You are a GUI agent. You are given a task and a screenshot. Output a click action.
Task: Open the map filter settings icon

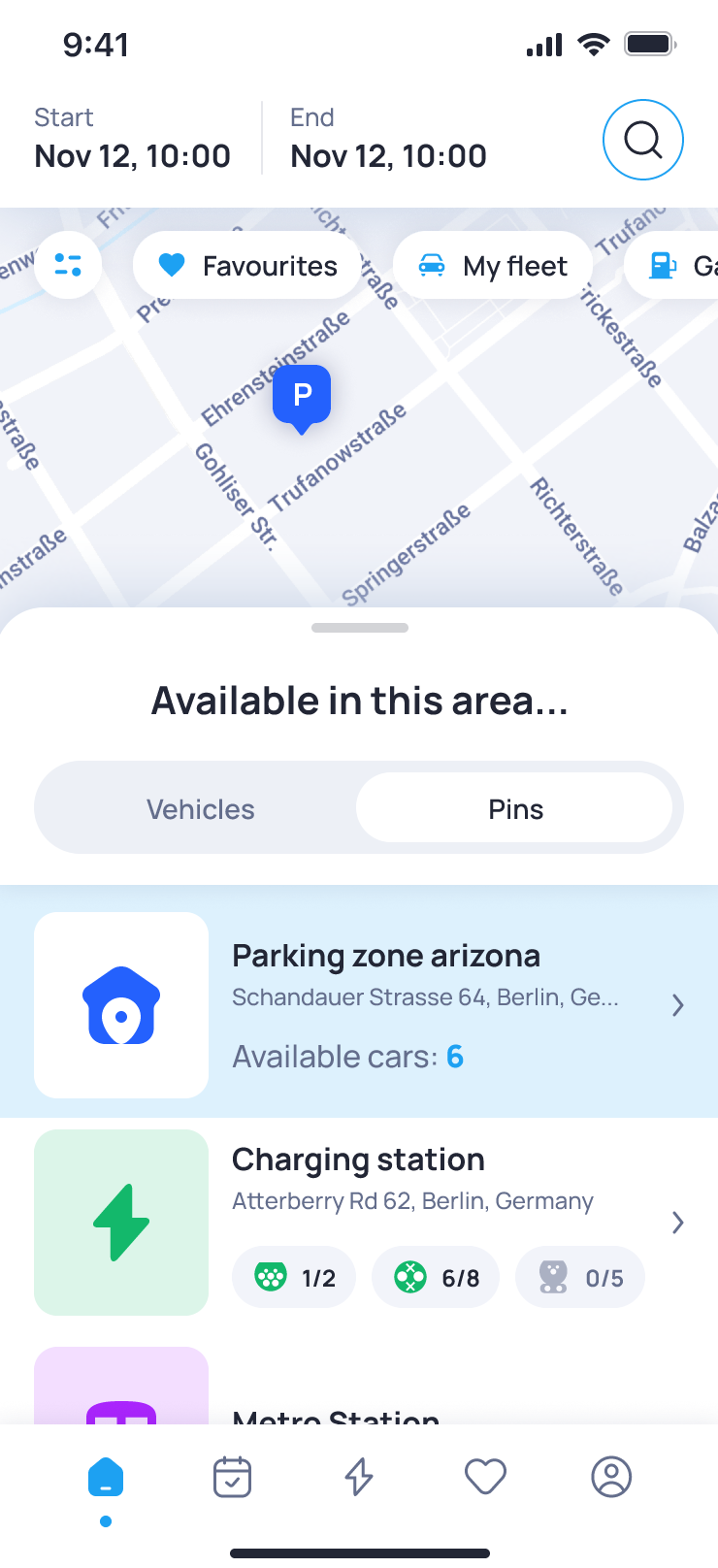[68, 265]
